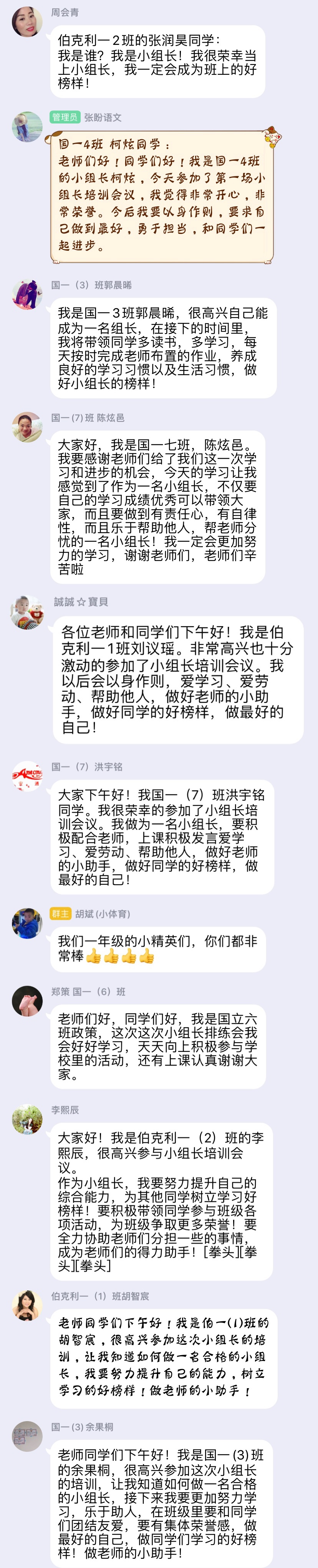The width and height of the screenshot is (318, 1568).
Task: Open profile picture of 誠誠☆寶貝
Action: tap(27, 612)
